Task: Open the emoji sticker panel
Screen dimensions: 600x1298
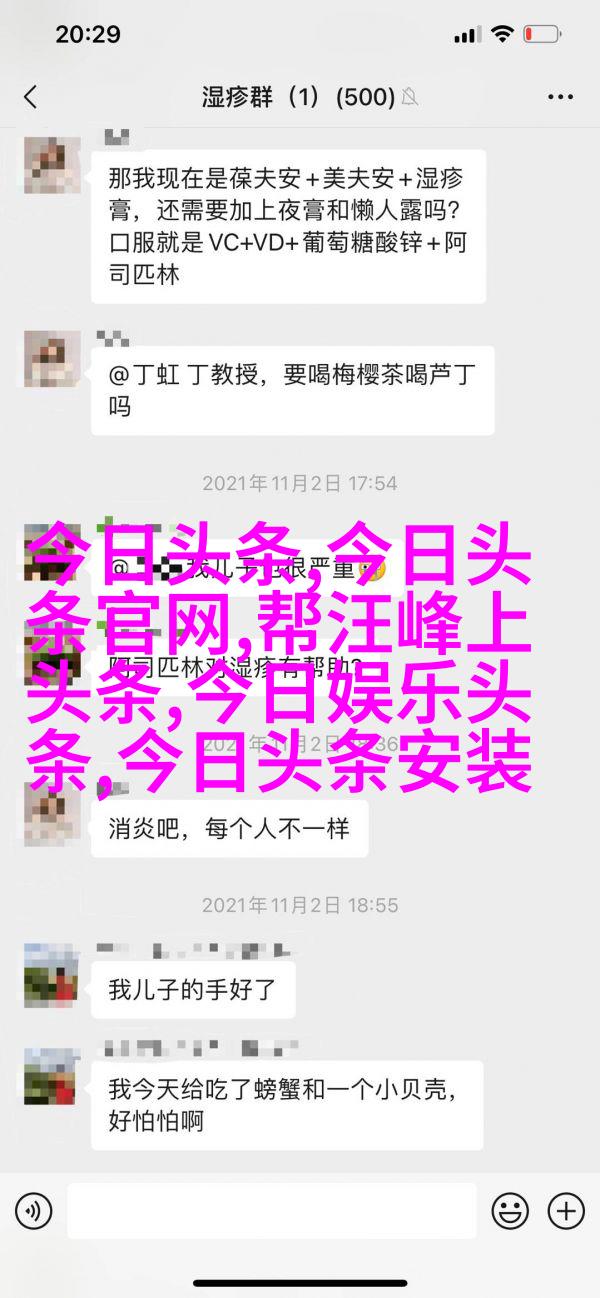Action: click(x=512, y=1212)
